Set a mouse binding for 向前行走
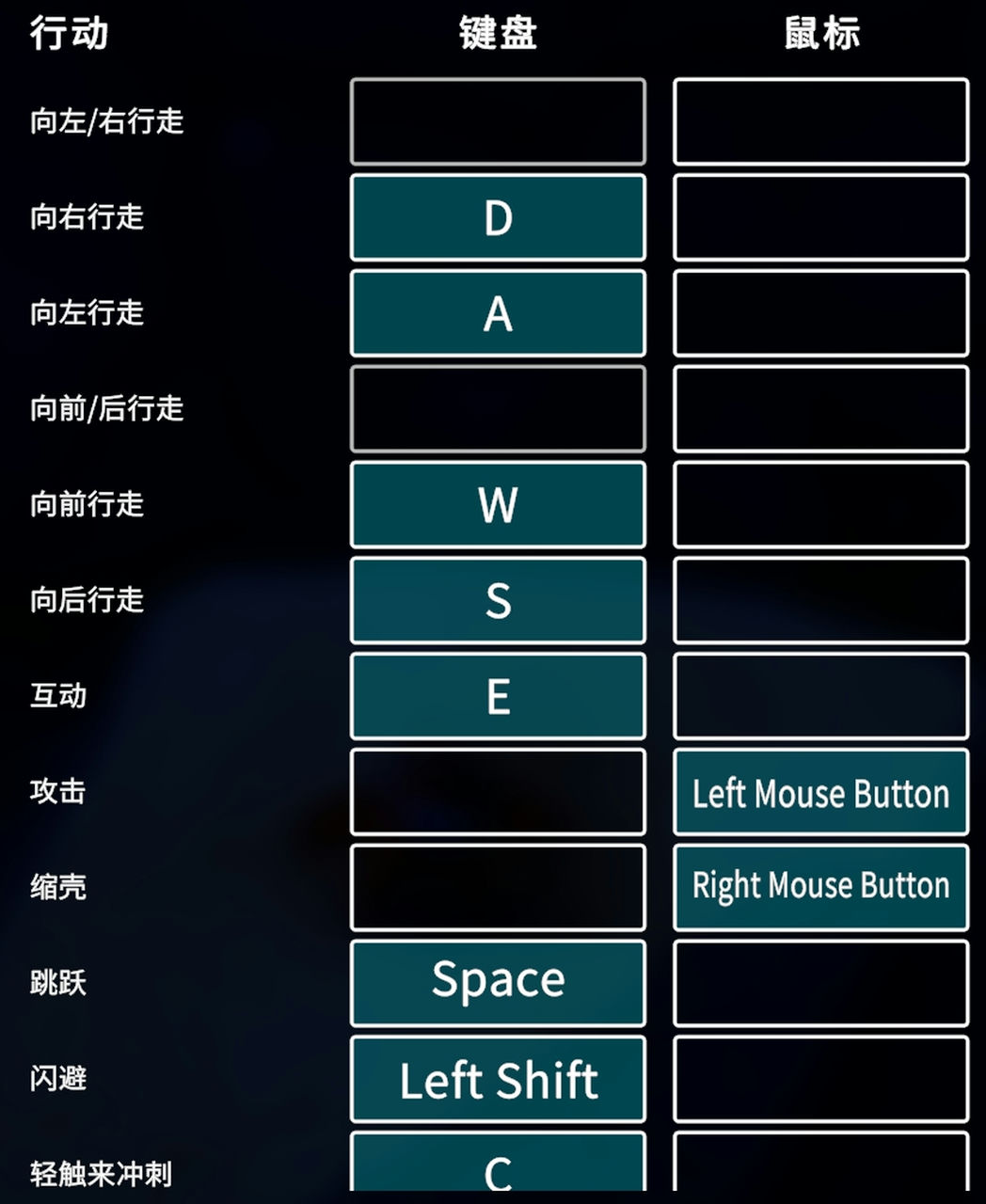986x1204 pixels. coord(820,504)
